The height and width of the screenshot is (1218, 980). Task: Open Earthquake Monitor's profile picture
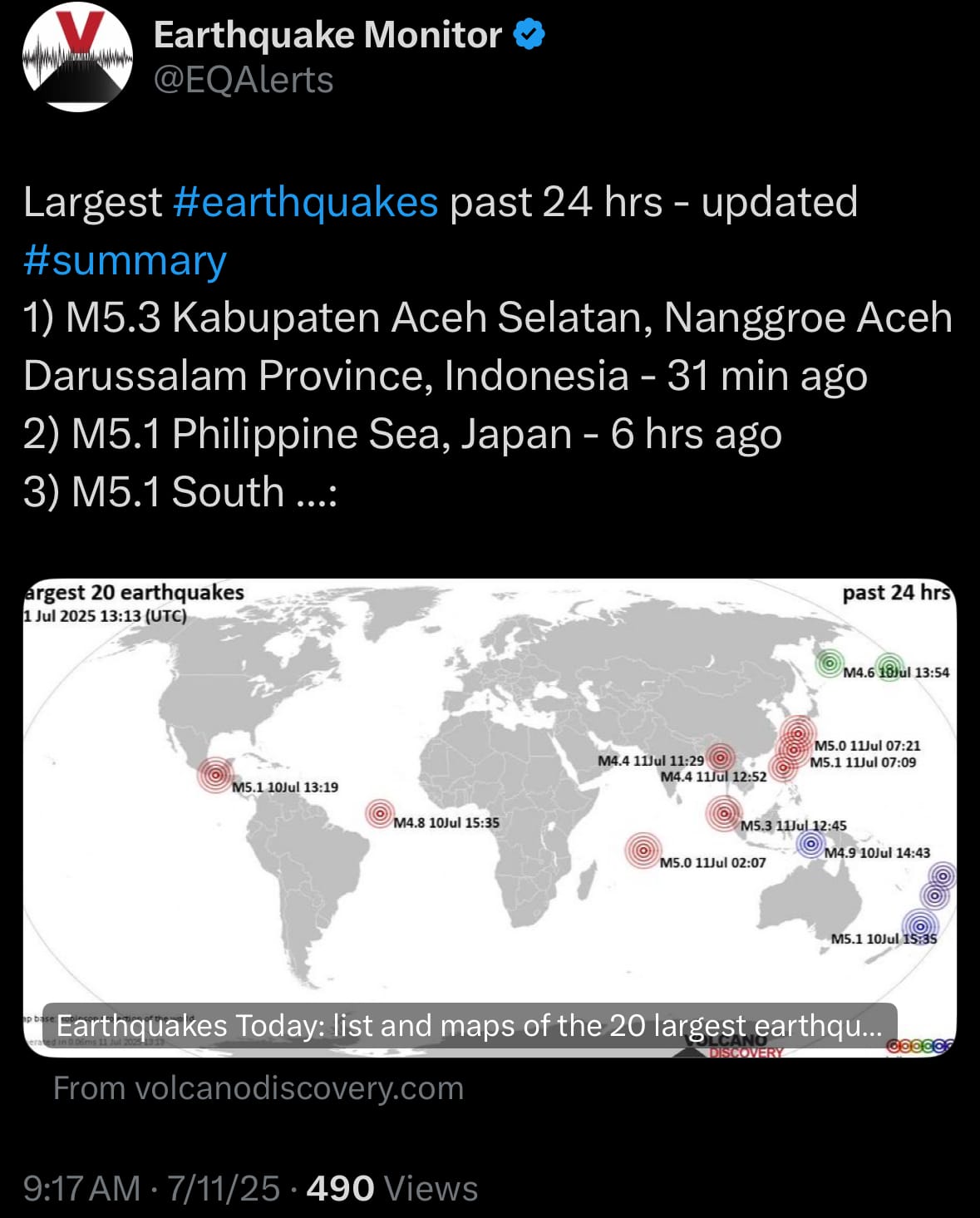point(77,57)
